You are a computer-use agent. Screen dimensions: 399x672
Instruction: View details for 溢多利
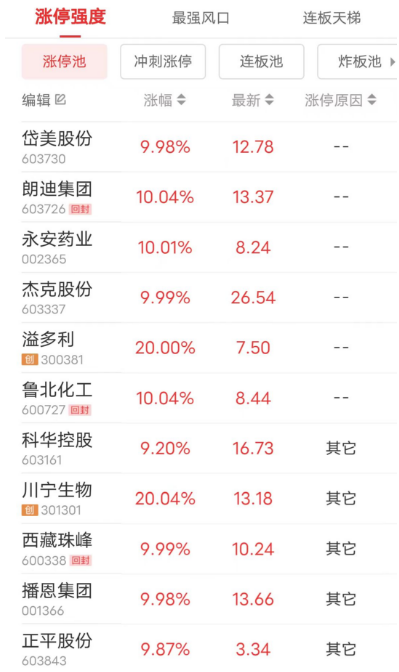click(209, 348)
